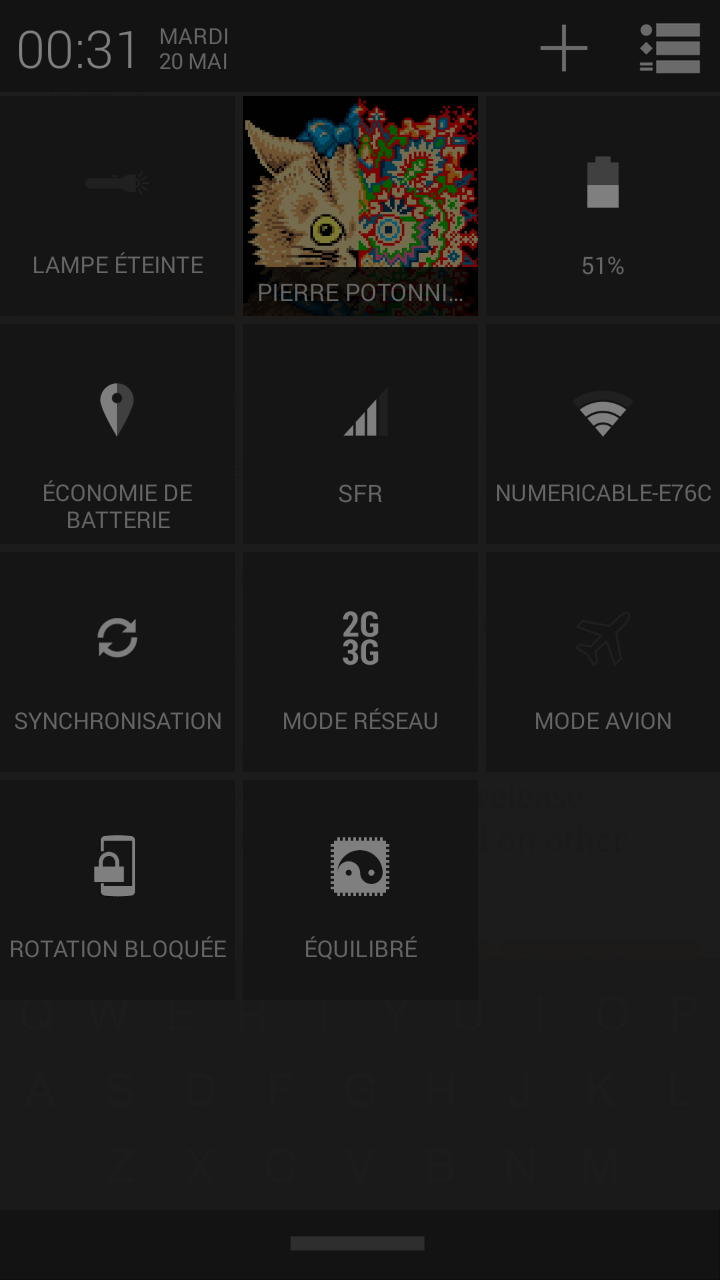Image resolution: width=720 pixels, height=1280 pixels.
Task: Turn on the flashlight tile
Action: point(117,205)
